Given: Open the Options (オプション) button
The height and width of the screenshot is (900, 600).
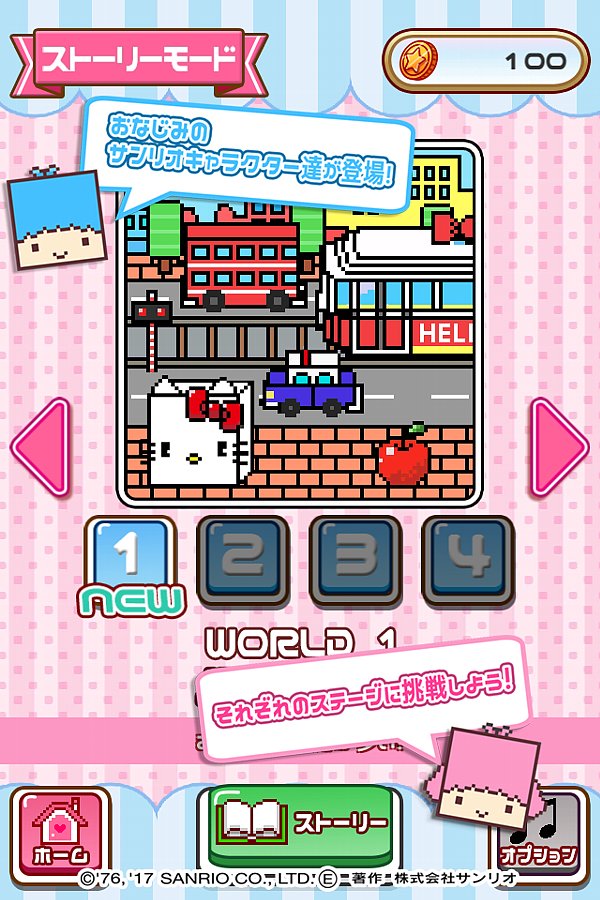Looking at the screenshot, I should [540, 835].
